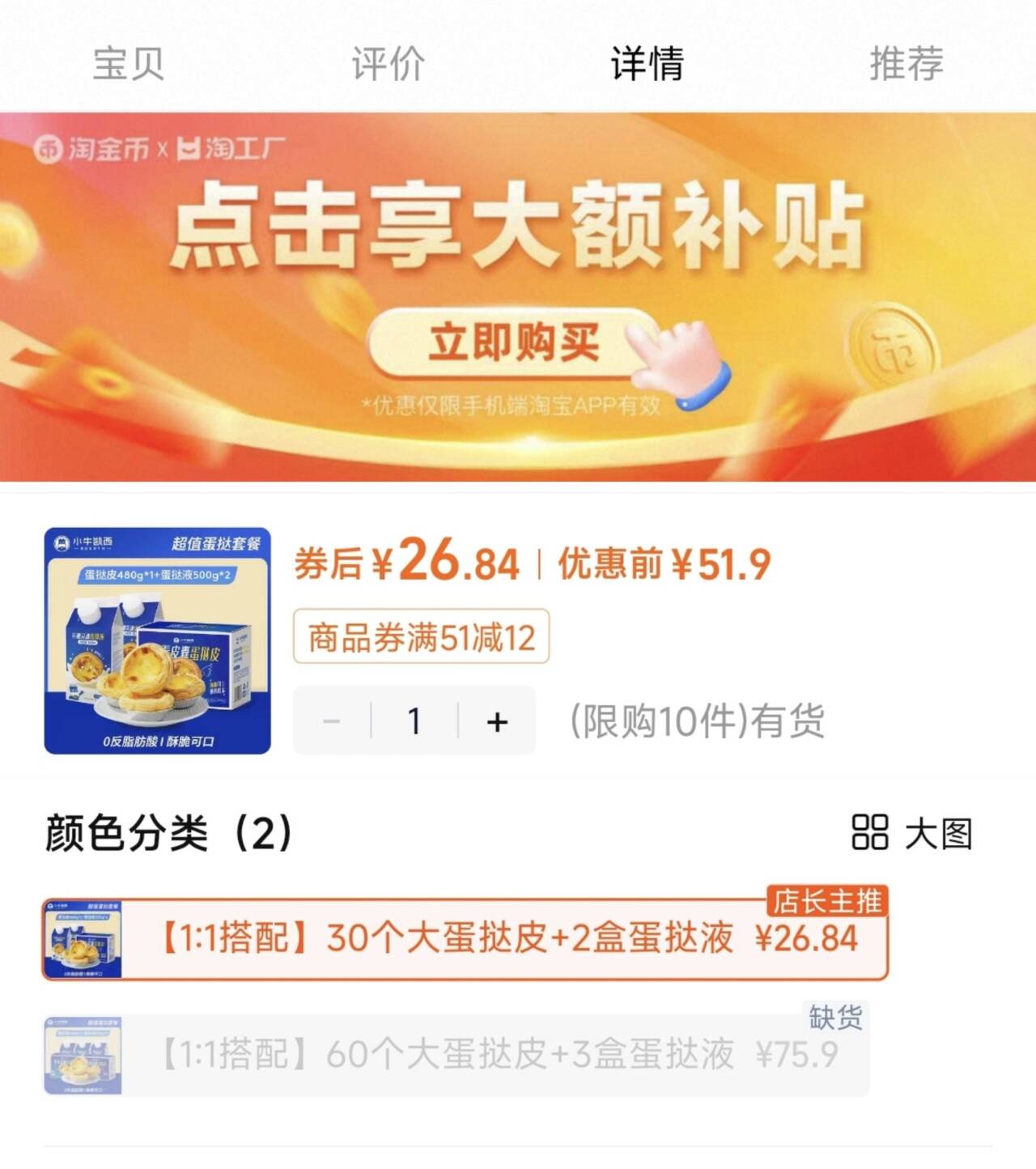Increase purchase quantity with plus button
The width and height of the screenshot is (1036, 1169).
(497, 721)
